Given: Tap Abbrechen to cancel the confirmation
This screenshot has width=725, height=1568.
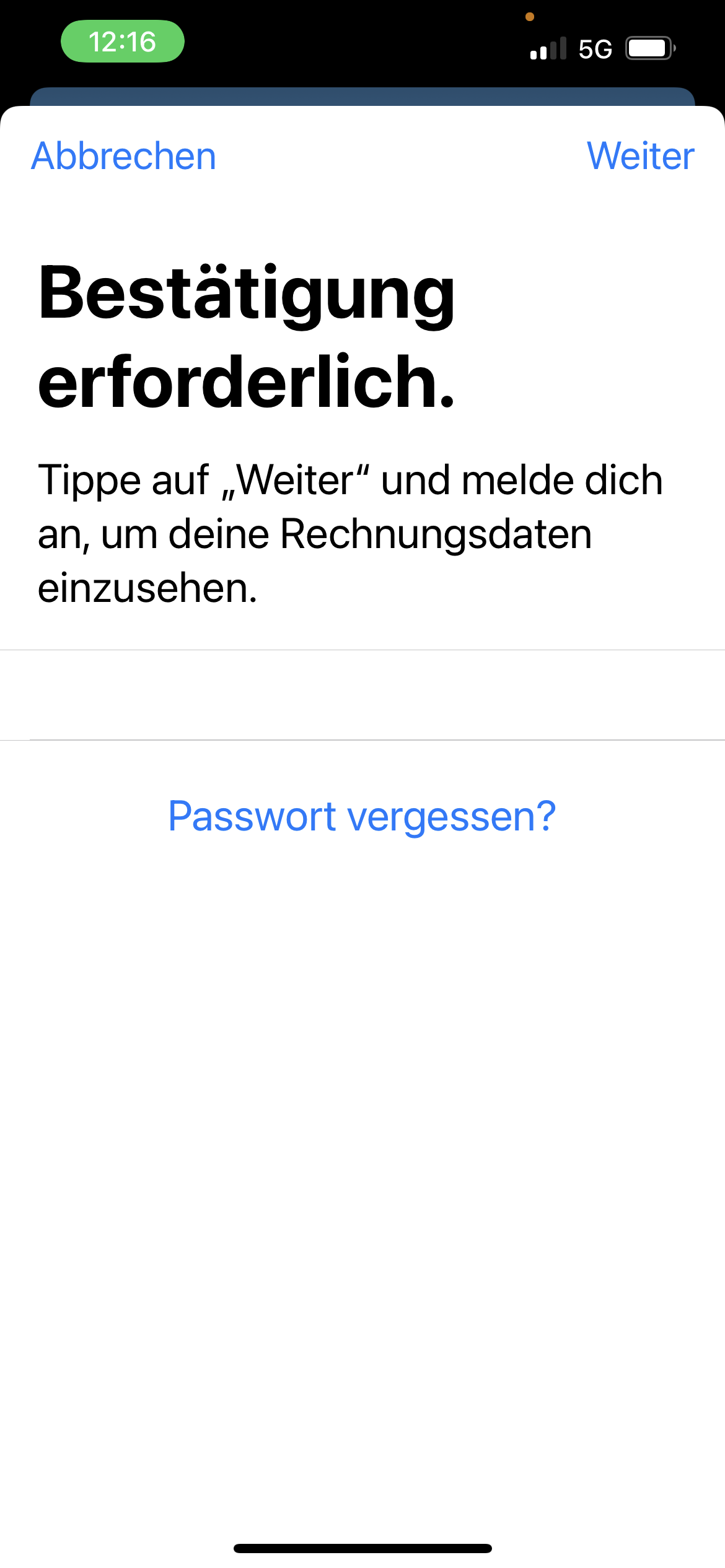Looking at the screenshot, I should 123,156.
